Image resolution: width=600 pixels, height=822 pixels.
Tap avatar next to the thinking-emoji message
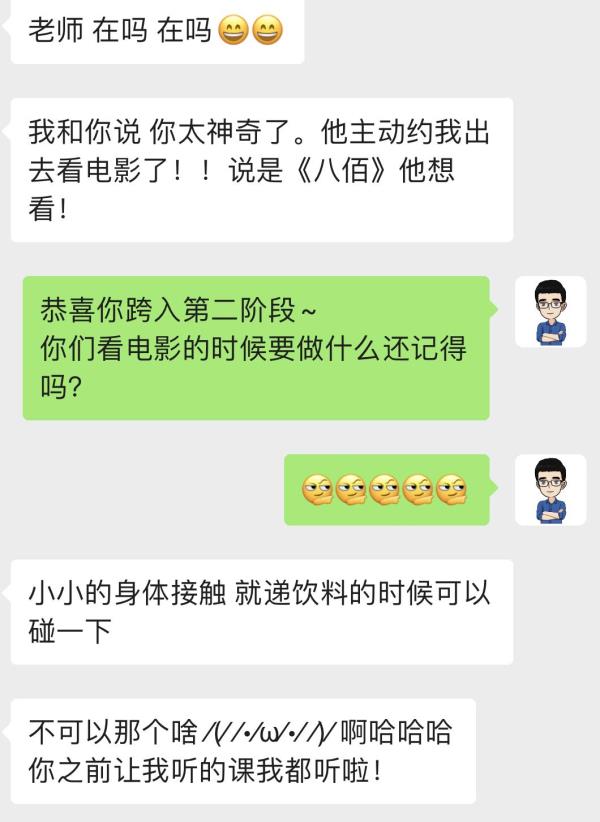[550, 490]
